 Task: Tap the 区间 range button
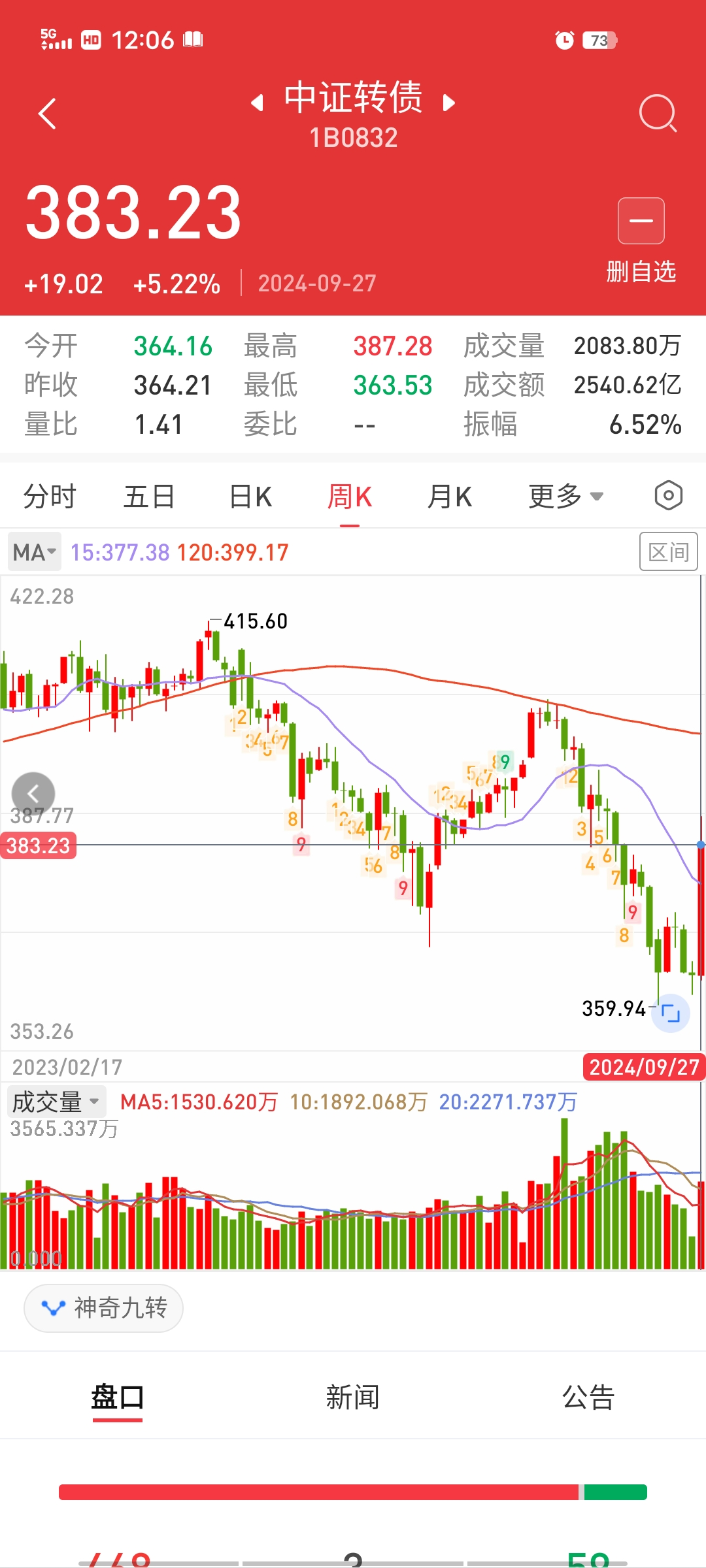click(668, 551)
